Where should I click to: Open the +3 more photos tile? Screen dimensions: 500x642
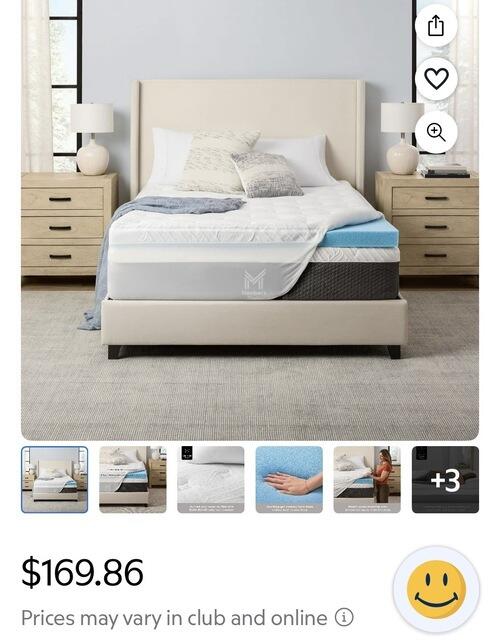(445, 479)
